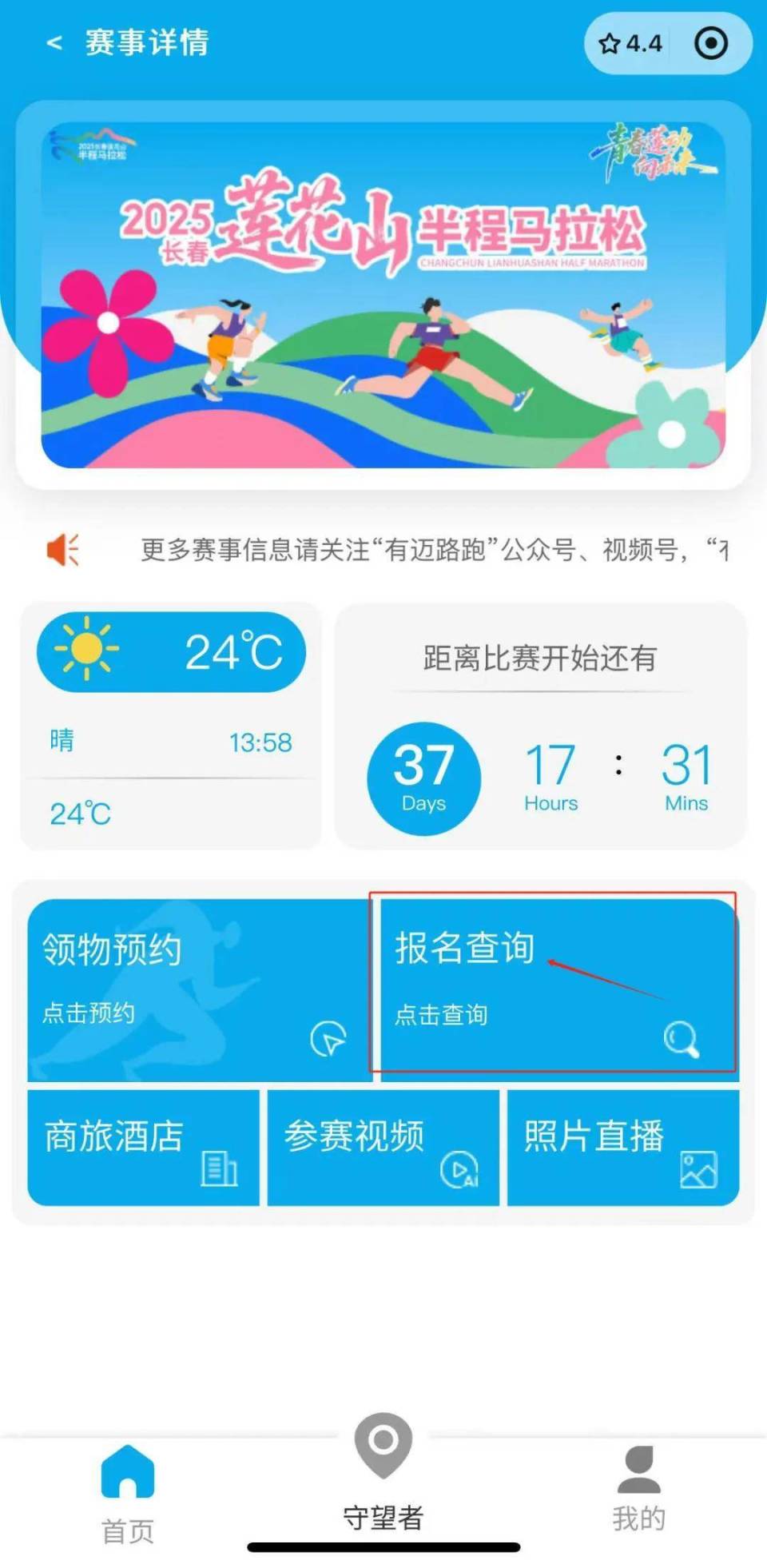
Task: Open 参赛视频 tile
Action: pos(383,1148)
